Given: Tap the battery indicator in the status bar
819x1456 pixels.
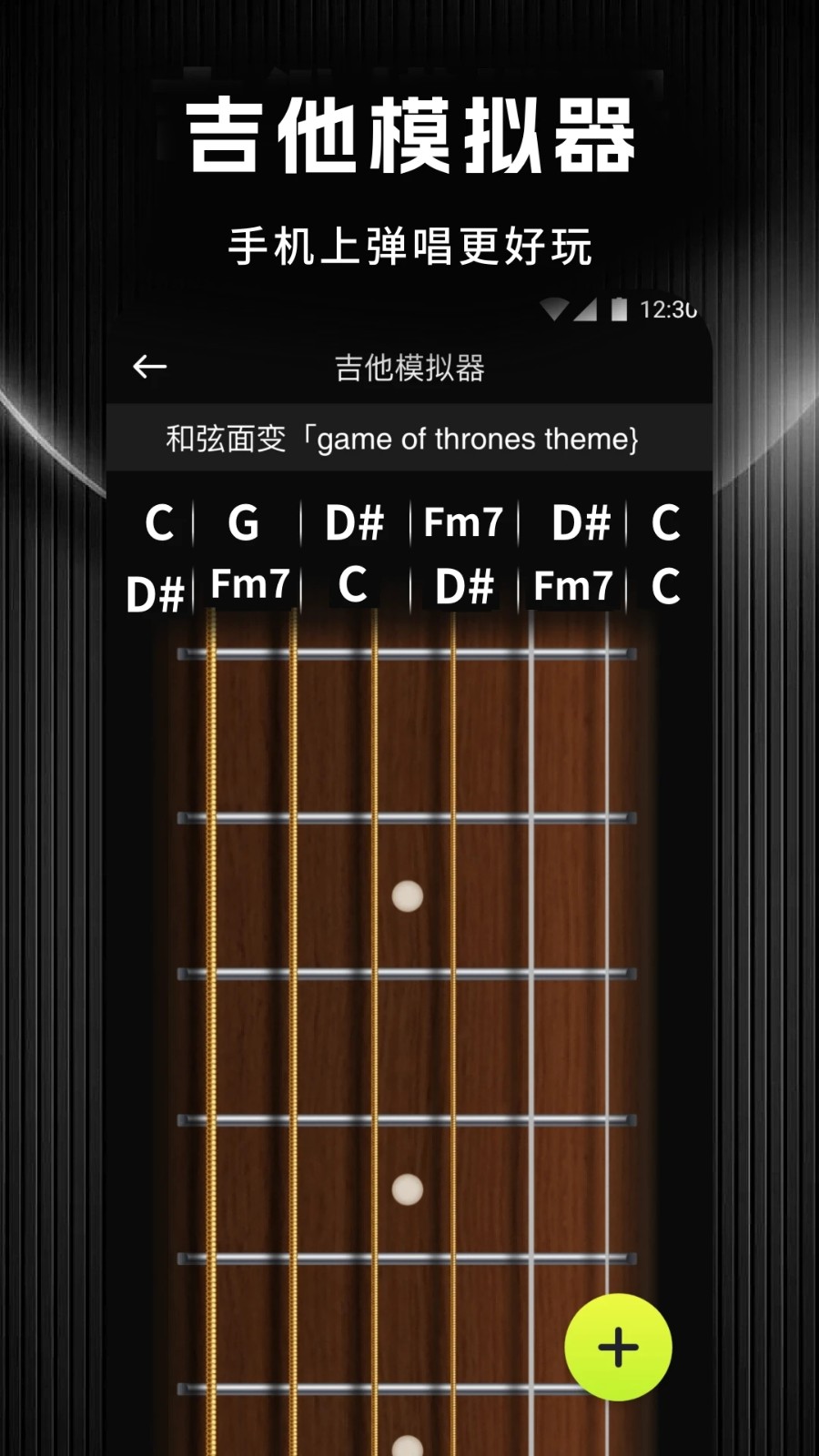Looking at the screenshot, I should pos(620,309).
